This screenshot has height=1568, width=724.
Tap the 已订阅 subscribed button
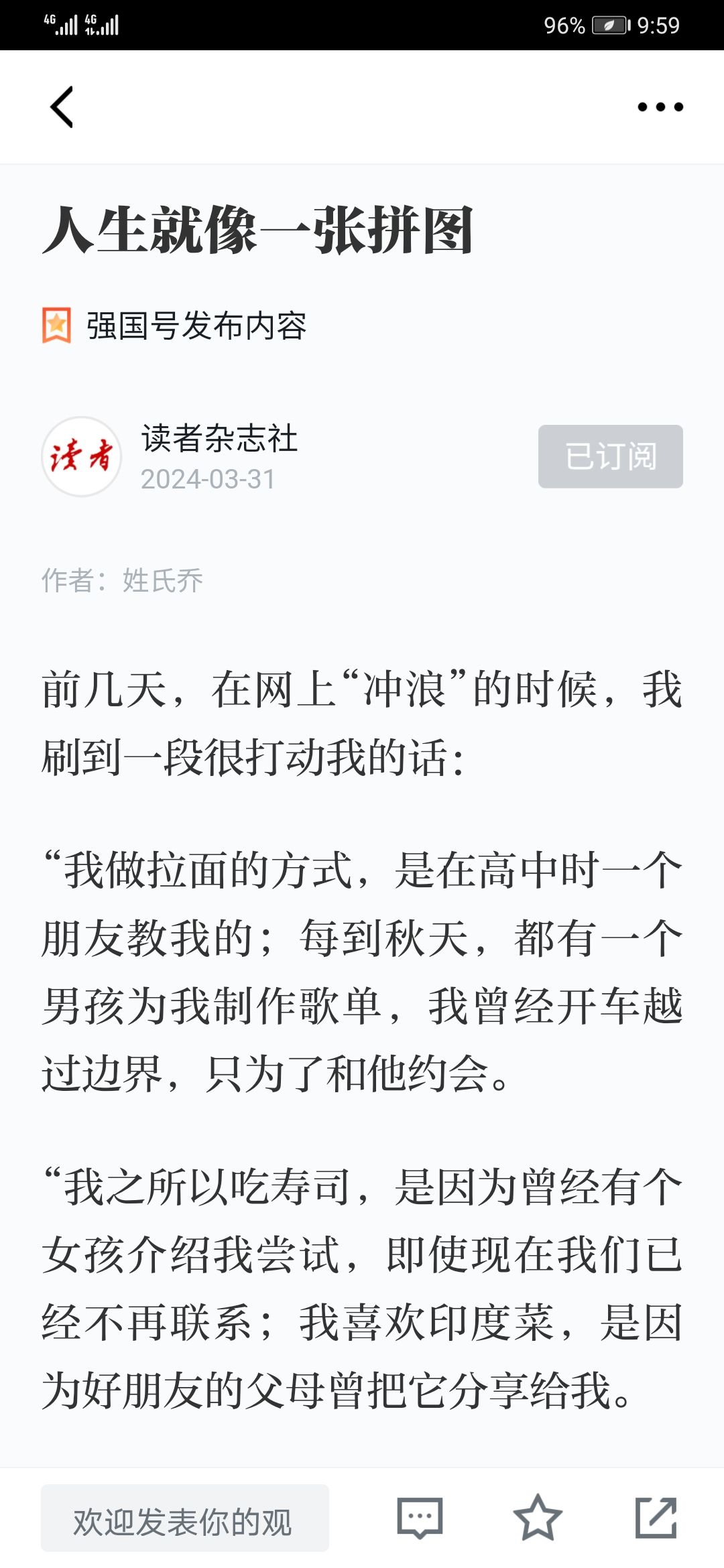click(611, 456)
